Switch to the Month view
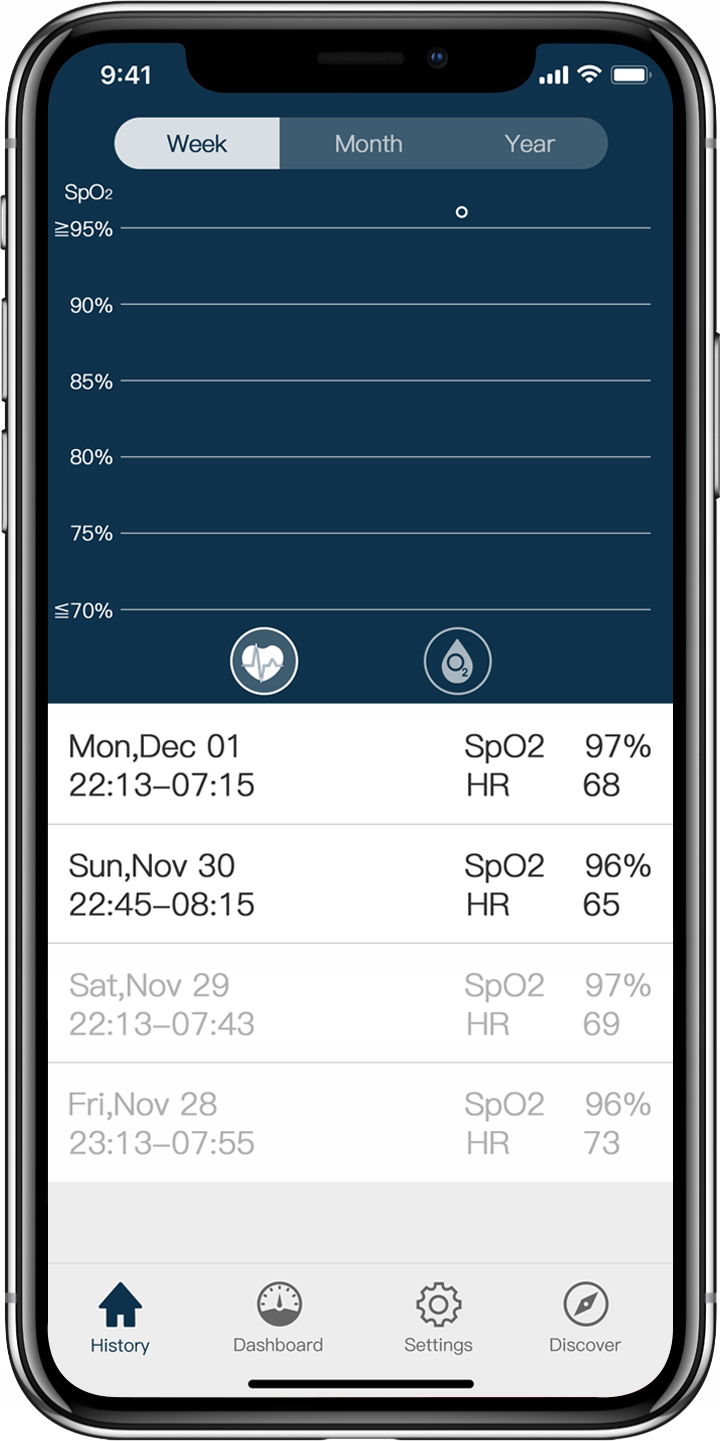This screenshot has height=1441, width=720. (x=368, y=143)
